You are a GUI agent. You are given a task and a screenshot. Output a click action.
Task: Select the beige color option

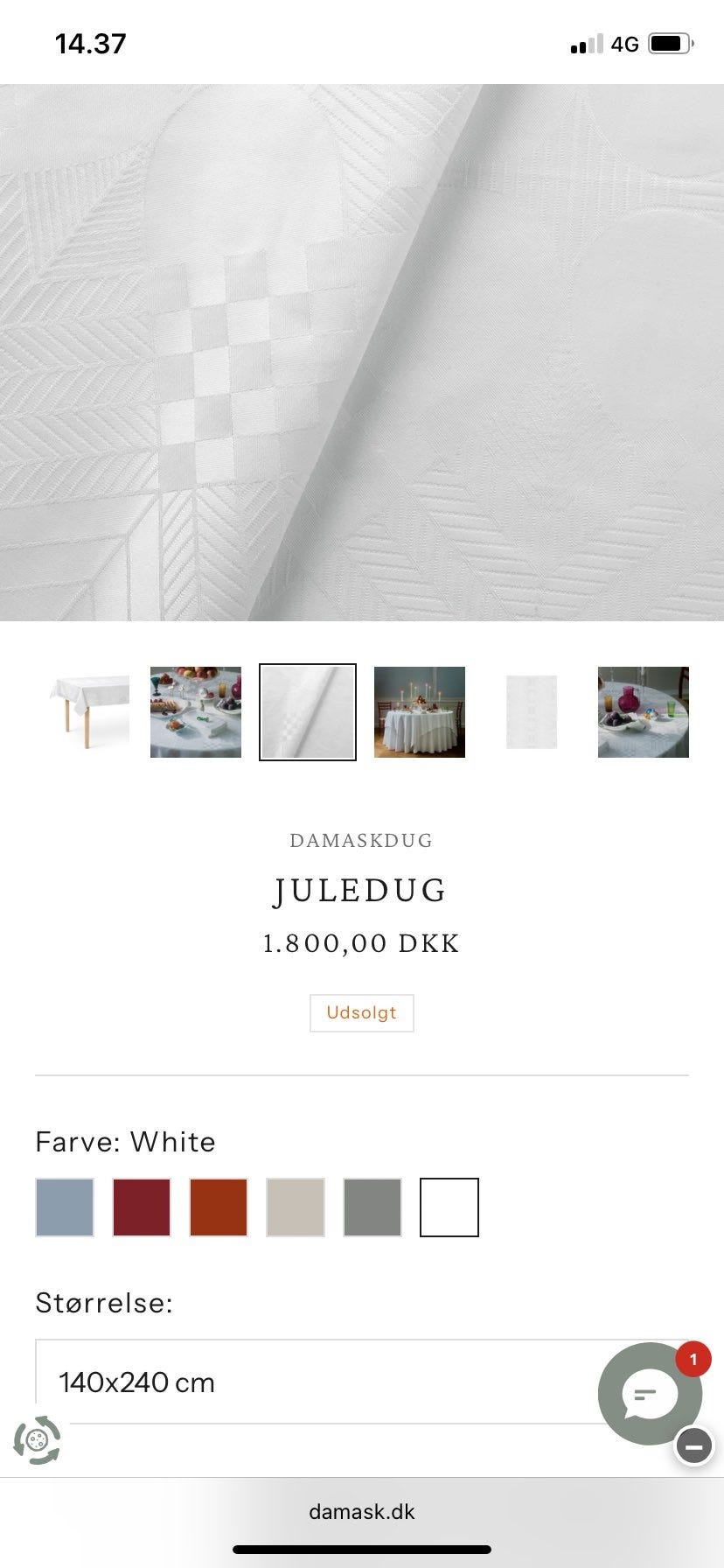click(295, 1207)
